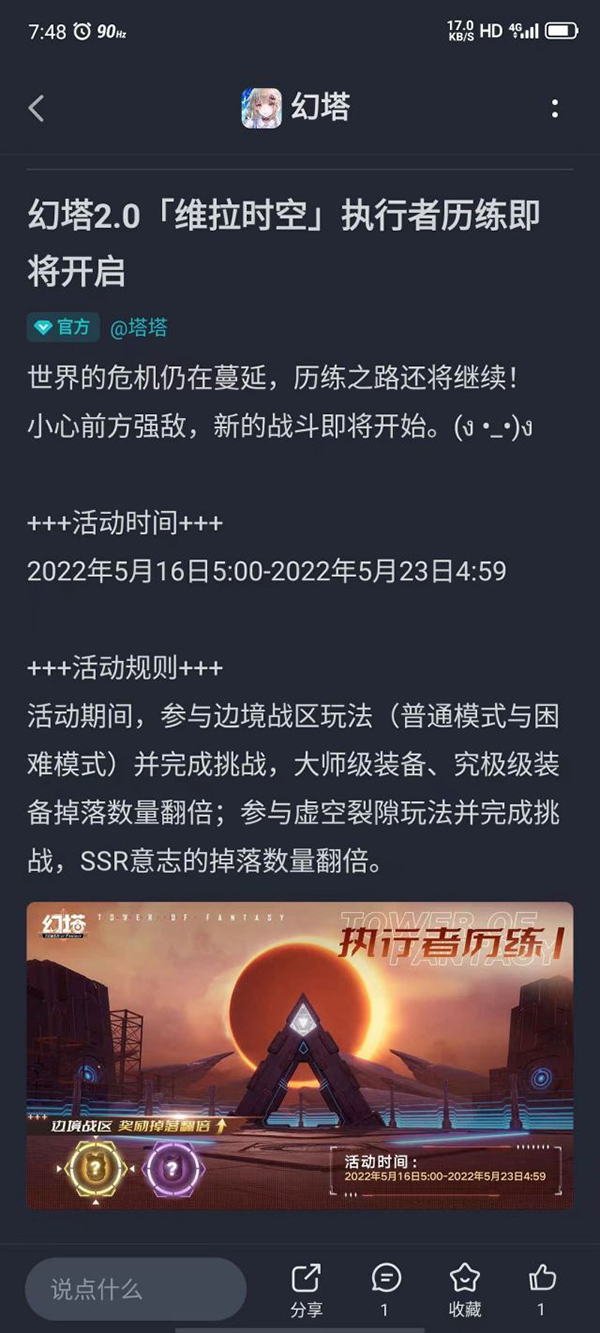Share this post via 分享
The image size is (600, 1333).
coord(306,1289)
